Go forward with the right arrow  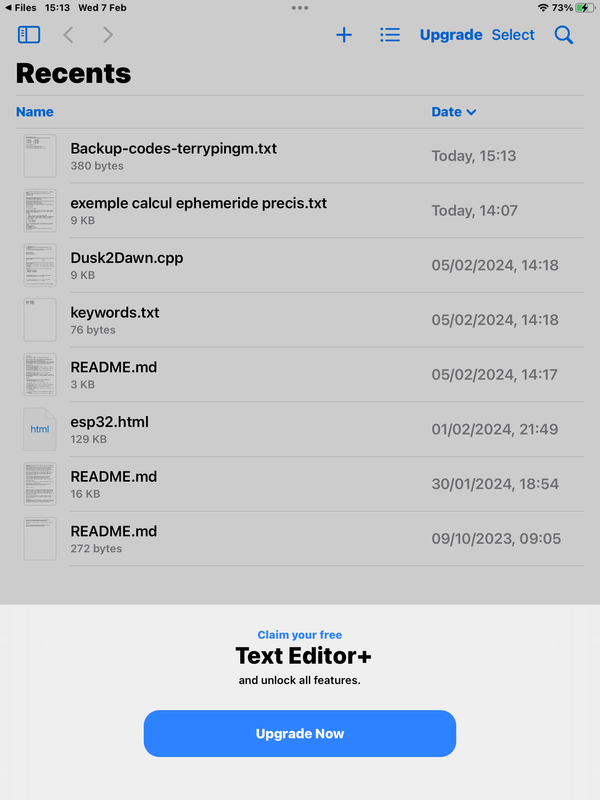(107, 35)
